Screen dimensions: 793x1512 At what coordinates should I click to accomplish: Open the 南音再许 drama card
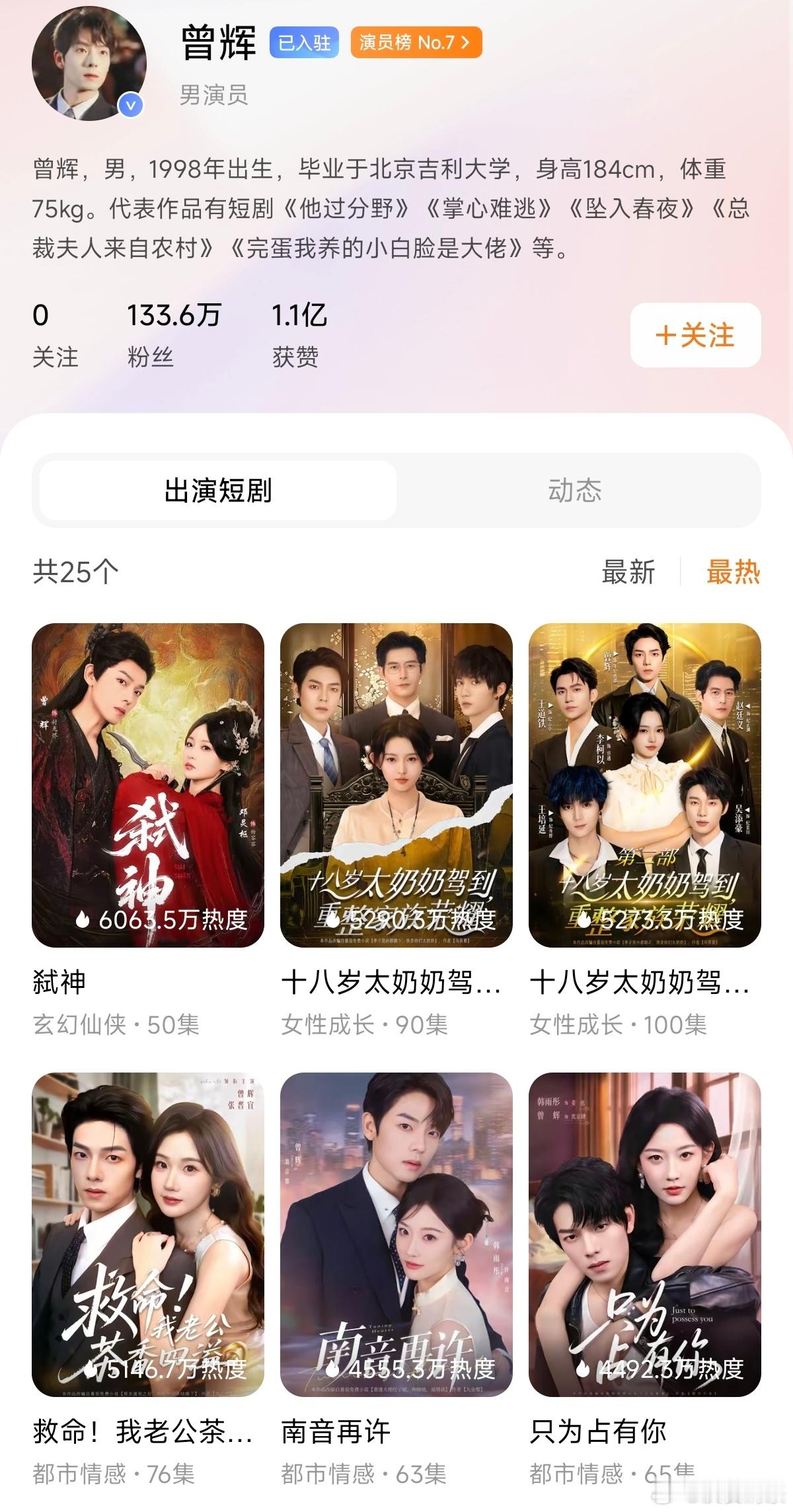pos(396,1234)
